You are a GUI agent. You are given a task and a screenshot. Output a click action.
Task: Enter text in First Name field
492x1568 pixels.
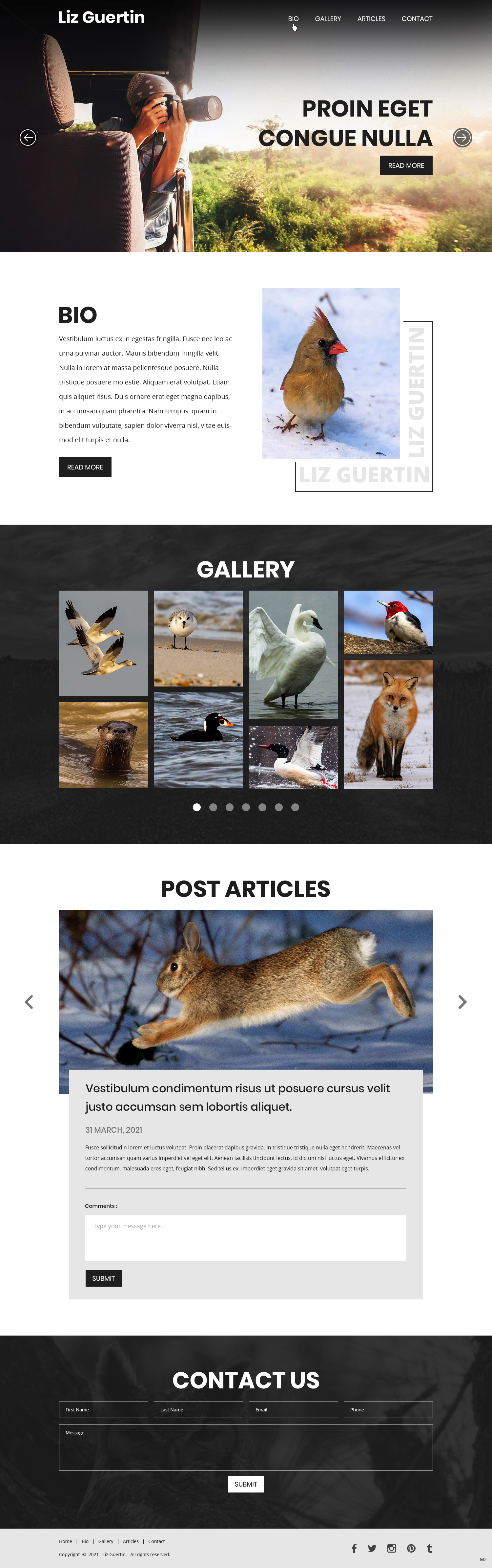click(x=103, y=1410)
